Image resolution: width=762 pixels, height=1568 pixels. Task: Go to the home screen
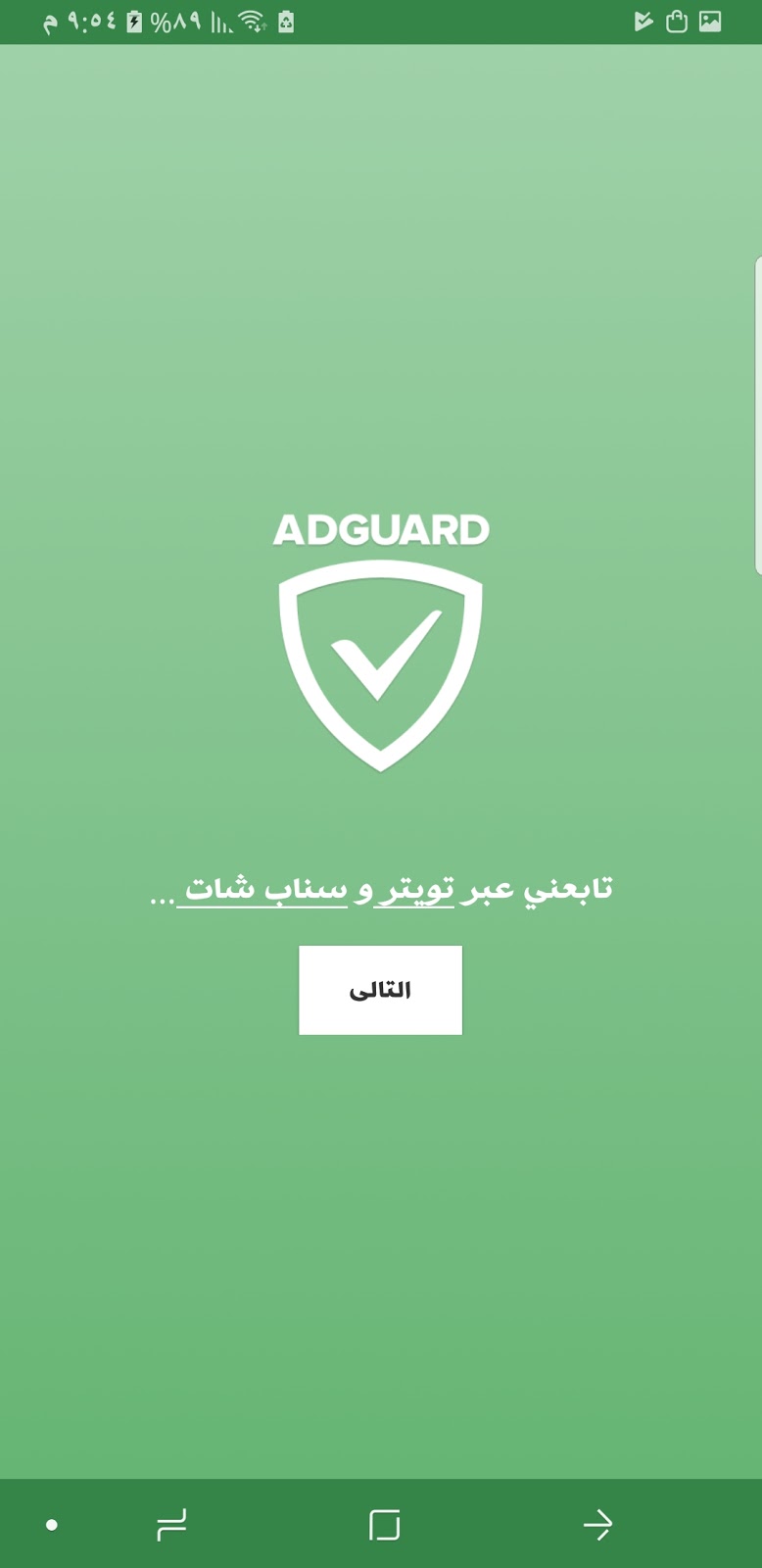(x=384, y=1525)
